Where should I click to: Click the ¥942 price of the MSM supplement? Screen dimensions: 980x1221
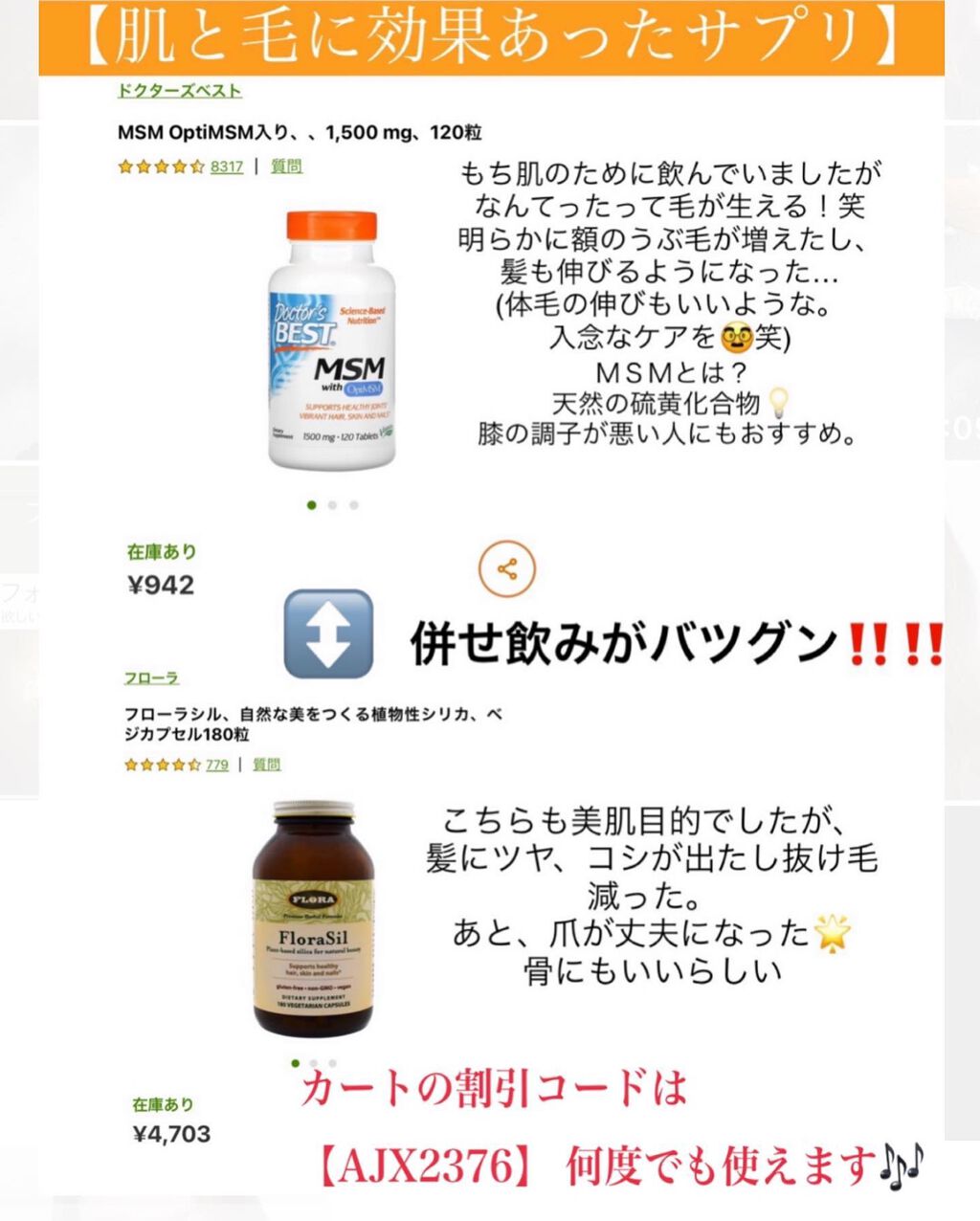163,582
